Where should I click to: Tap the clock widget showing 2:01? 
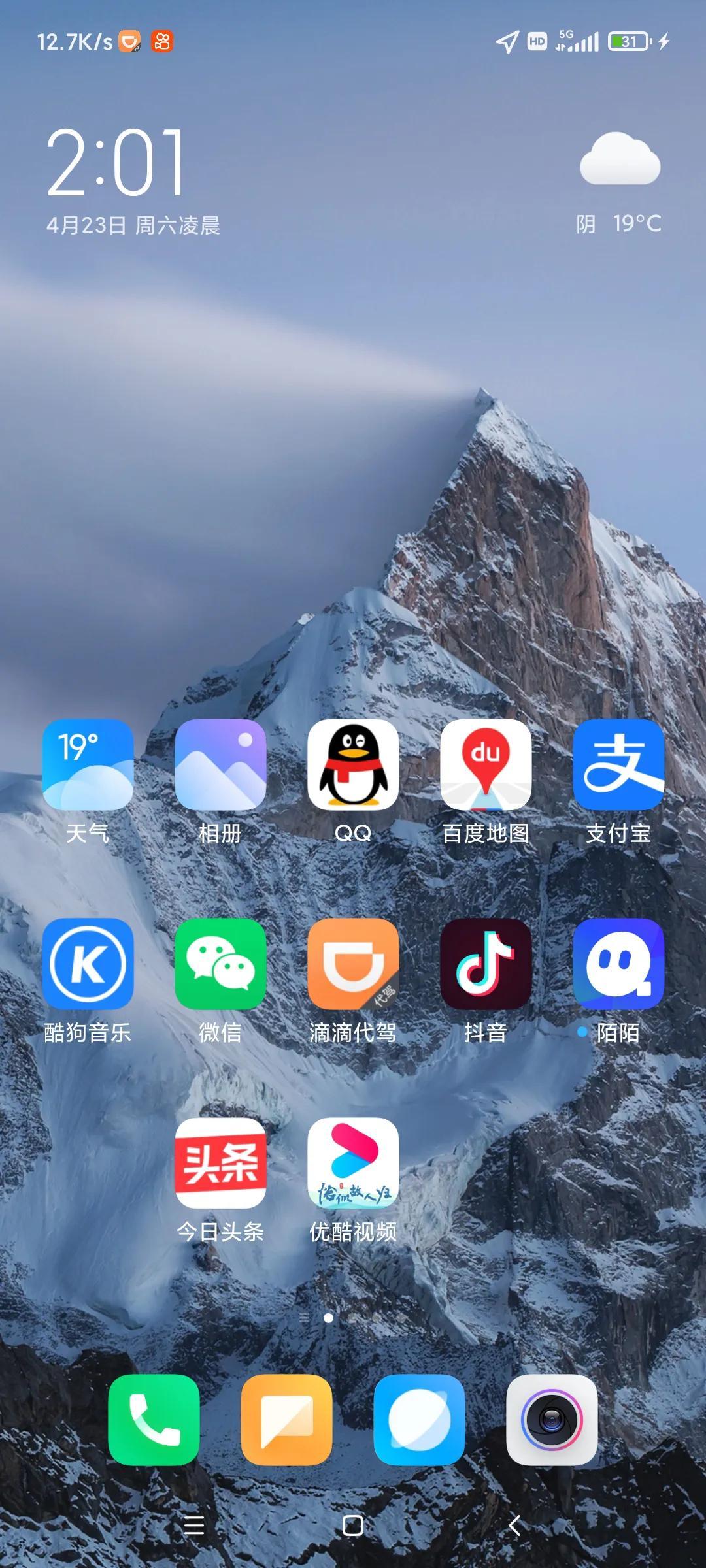tap(116, 163)
